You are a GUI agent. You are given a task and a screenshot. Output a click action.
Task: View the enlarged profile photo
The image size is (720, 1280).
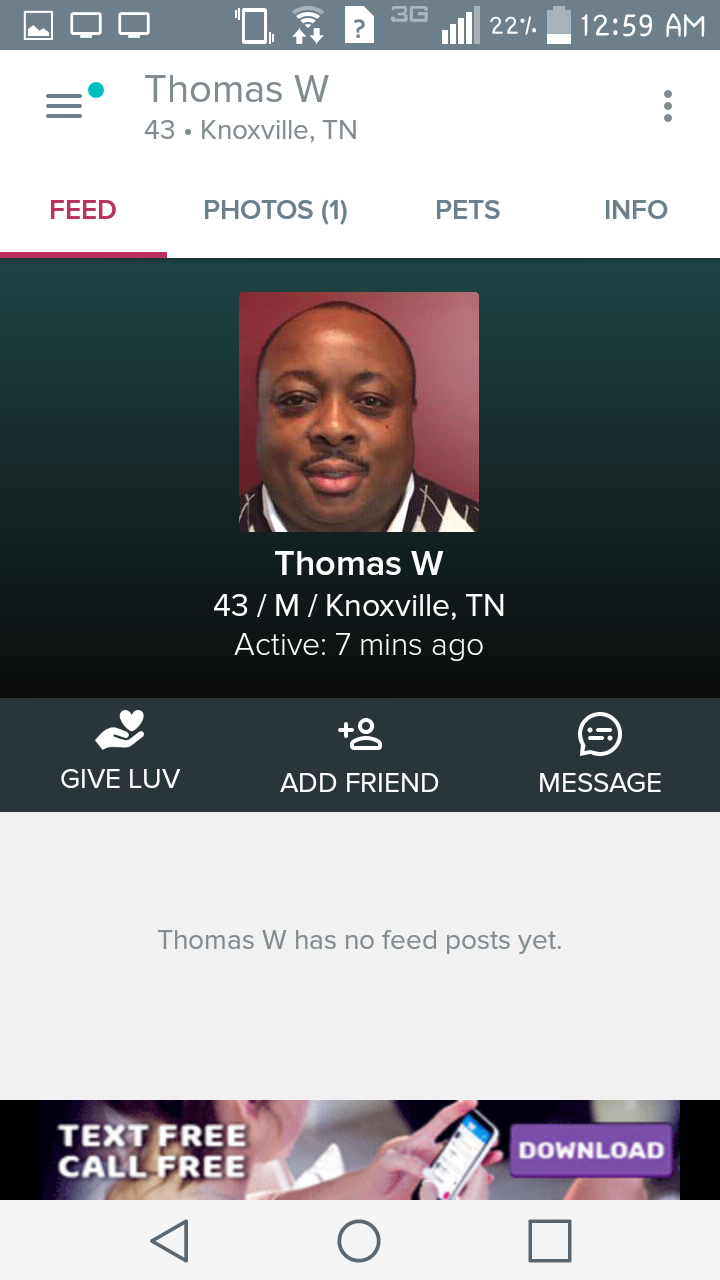pos(359,412)
